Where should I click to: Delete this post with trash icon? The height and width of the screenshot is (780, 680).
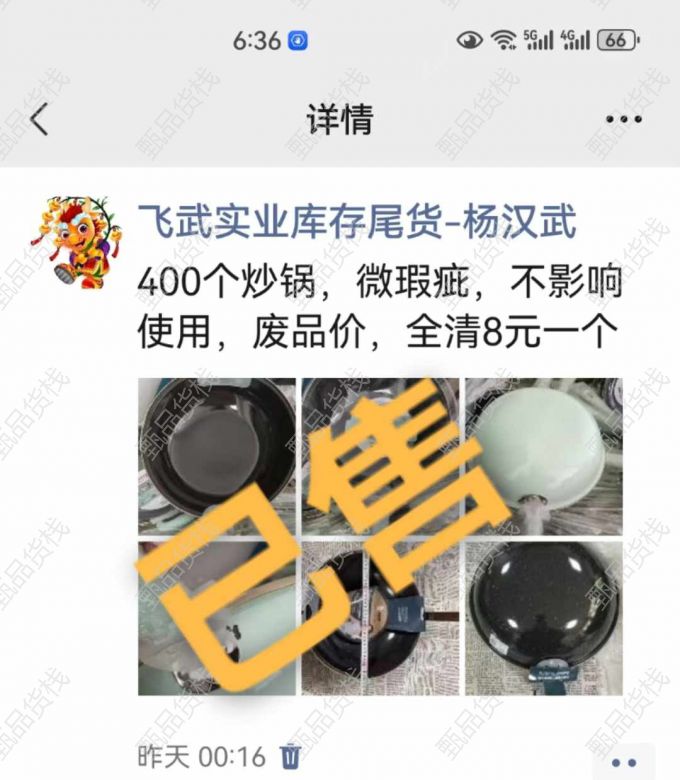coord(290,755)
